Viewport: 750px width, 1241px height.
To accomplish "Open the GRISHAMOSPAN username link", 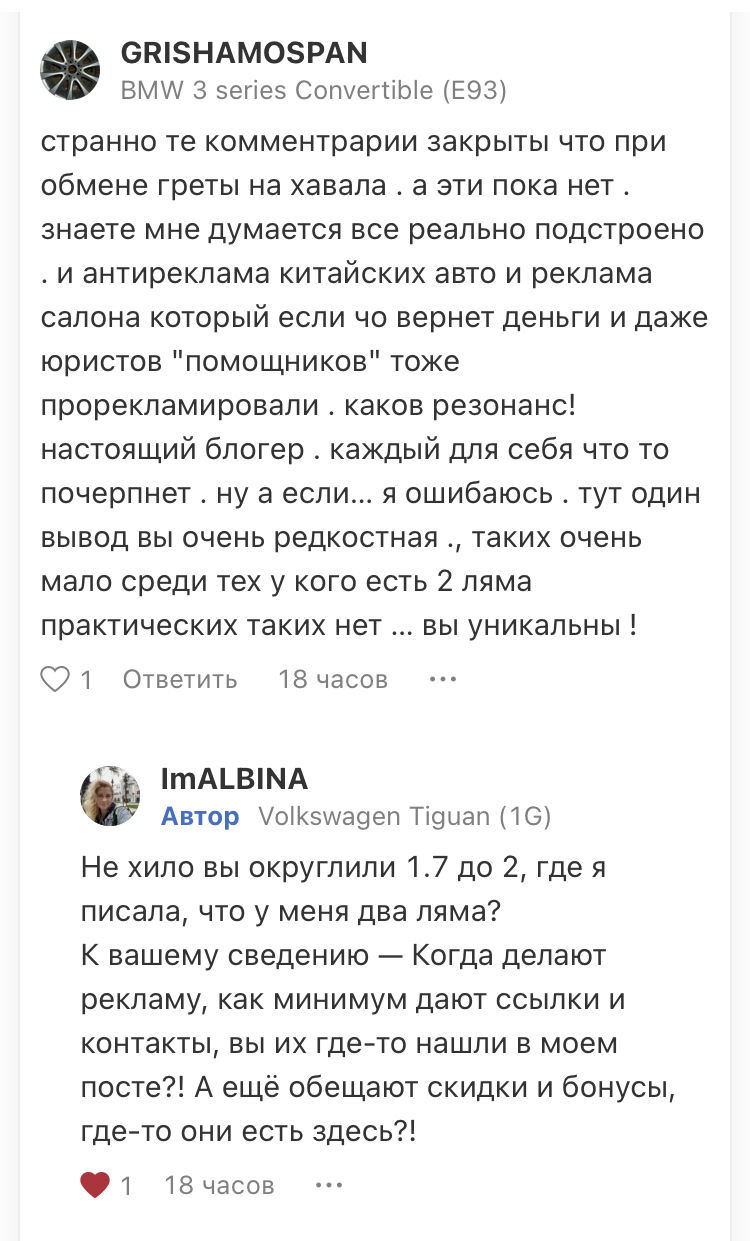I will [243, 53].
